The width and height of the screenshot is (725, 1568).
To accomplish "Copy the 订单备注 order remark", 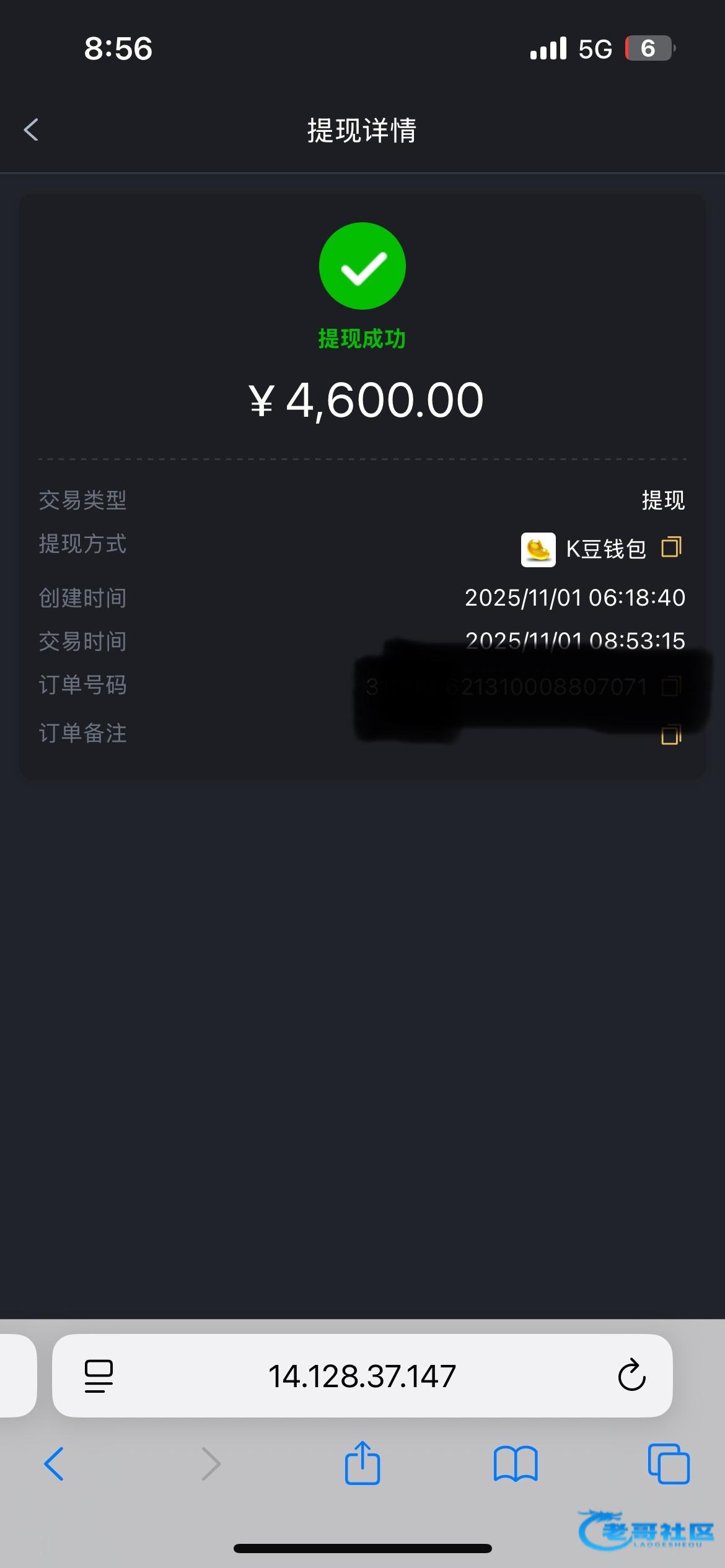I will click(x=671, y=735).
